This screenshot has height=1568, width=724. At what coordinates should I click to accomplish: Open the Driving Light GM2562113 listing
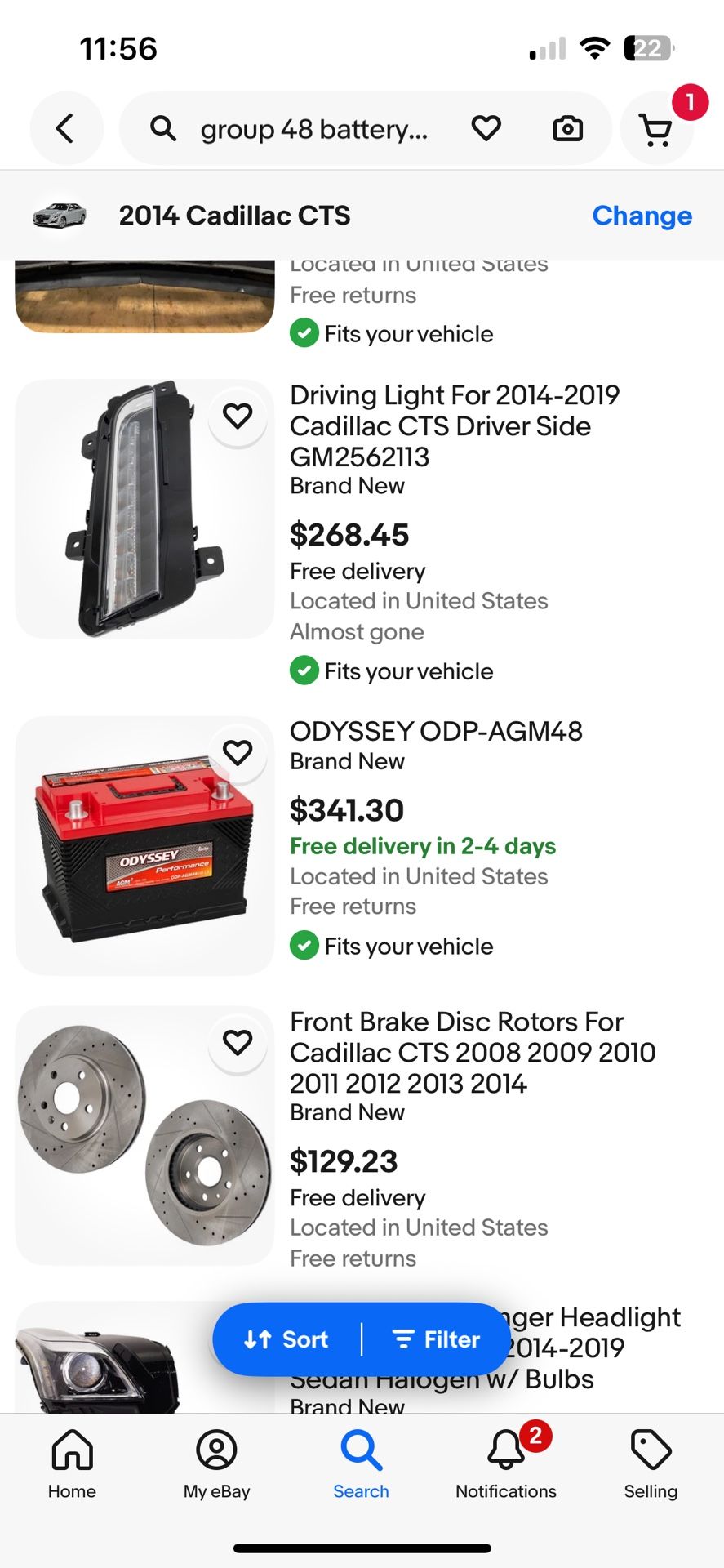point(454,425)
